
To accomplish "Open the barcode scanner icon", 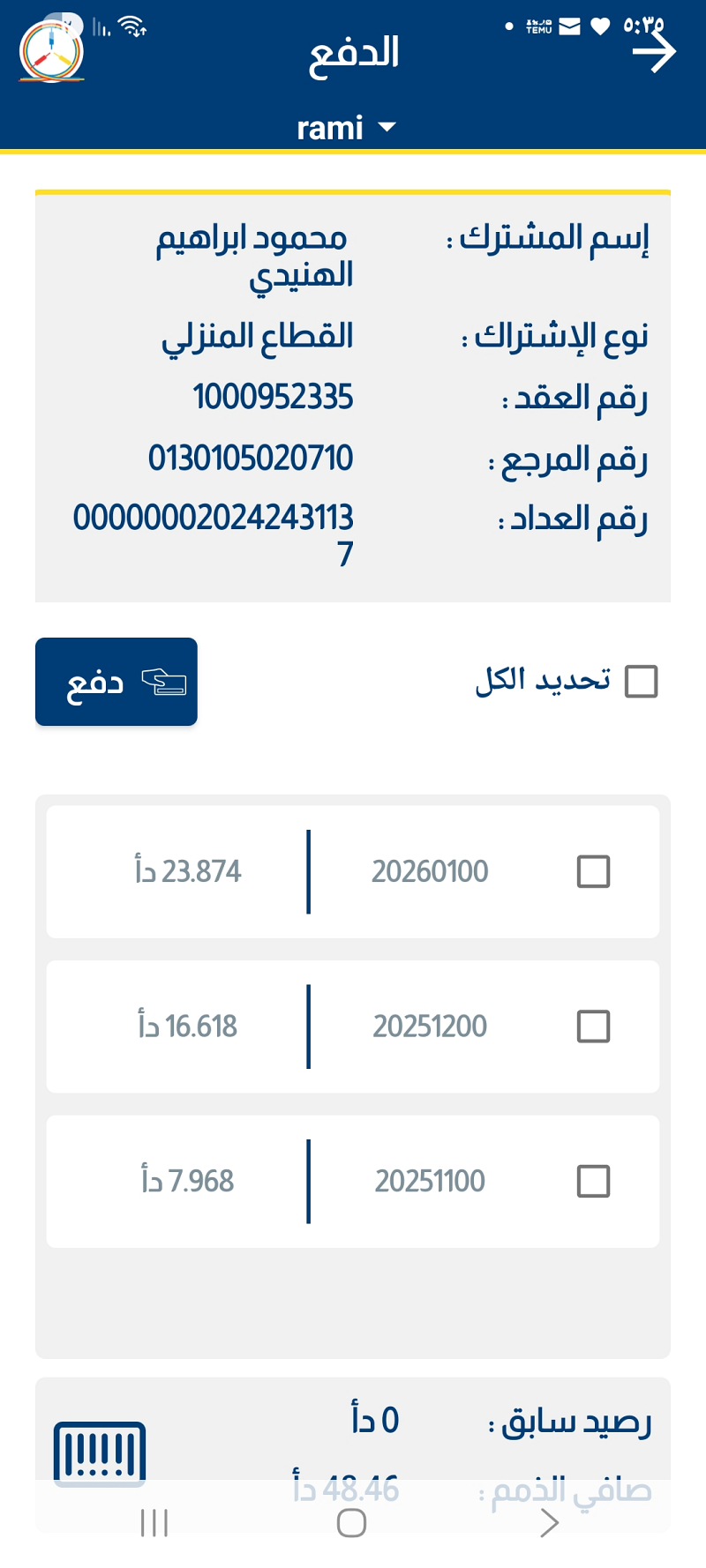I will click(100, 1452).
